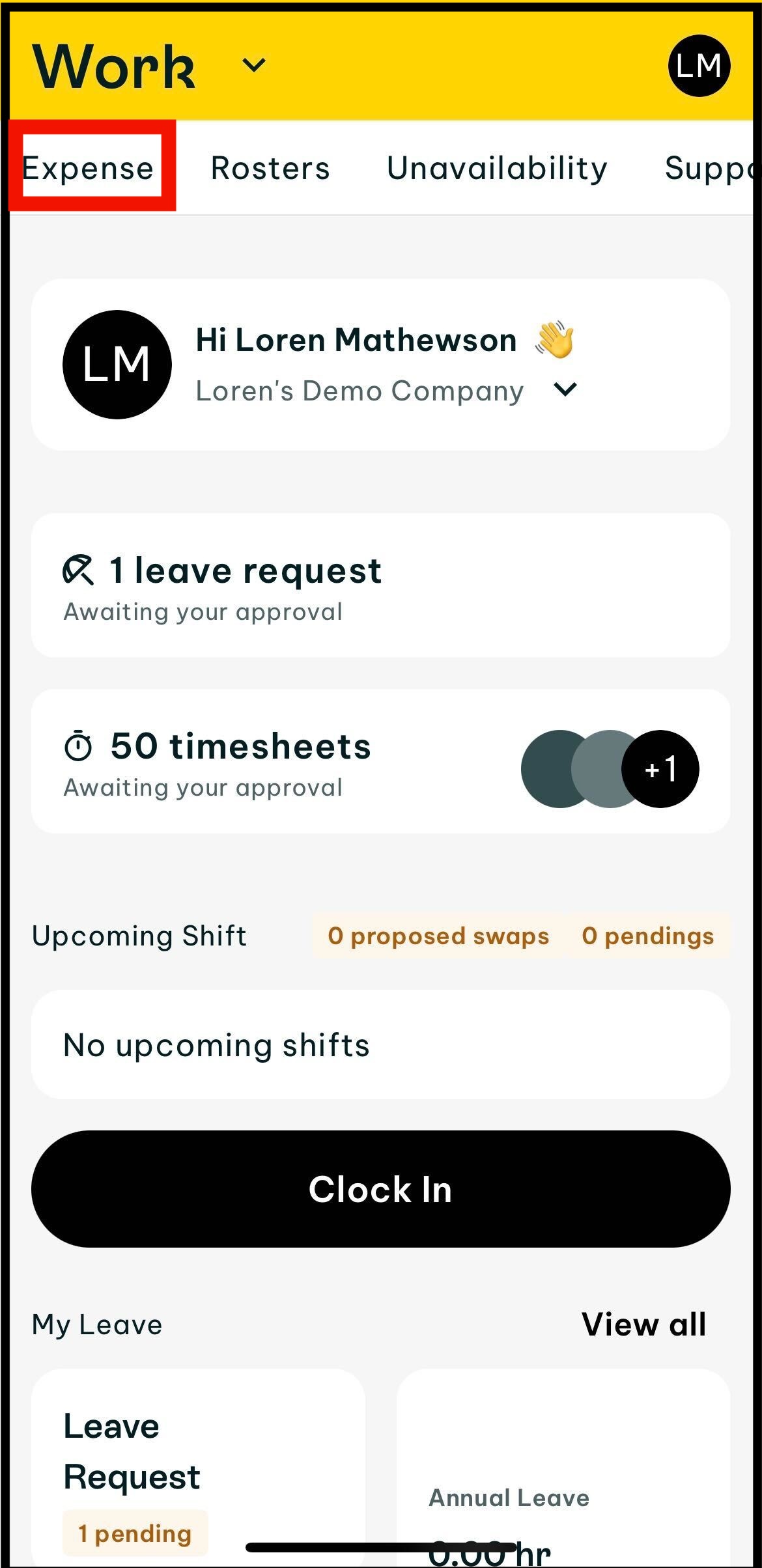
Task: Tap the 0 proposed swaps chip
Action: tap(438, 936)
